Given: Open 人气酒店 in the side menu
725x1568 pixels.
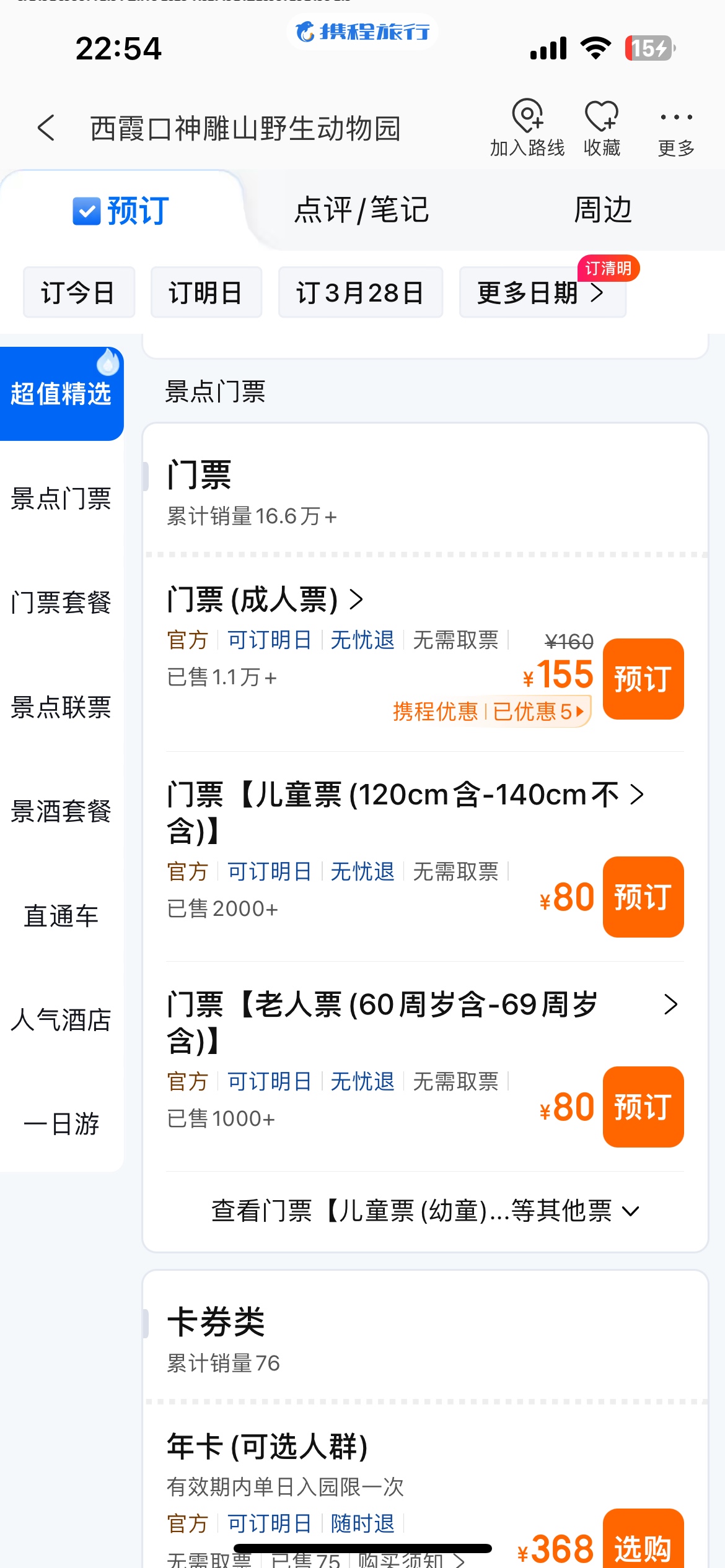Looking at the screenshot, I should click(61, 1020).
